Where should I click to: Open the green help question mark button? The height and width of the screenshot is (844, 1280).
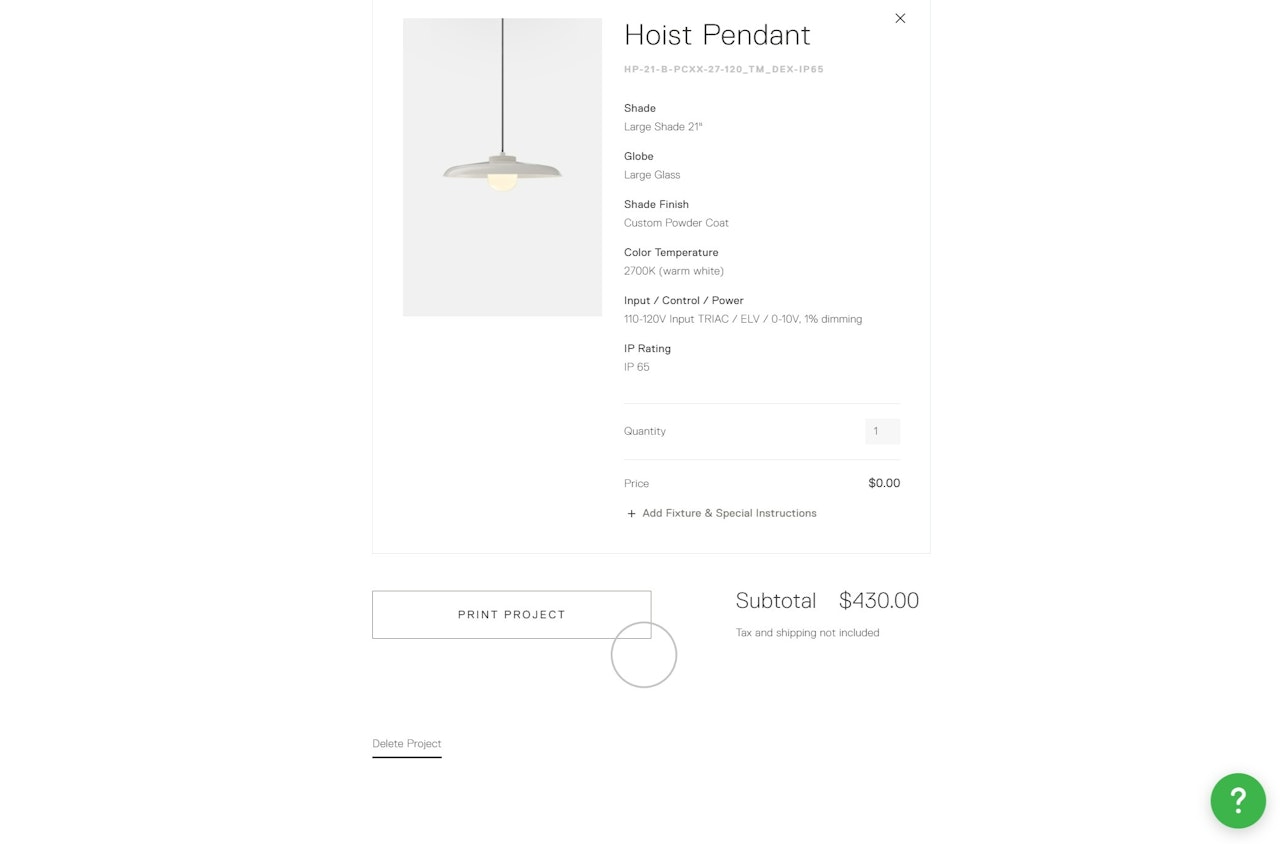[1238, 800]
